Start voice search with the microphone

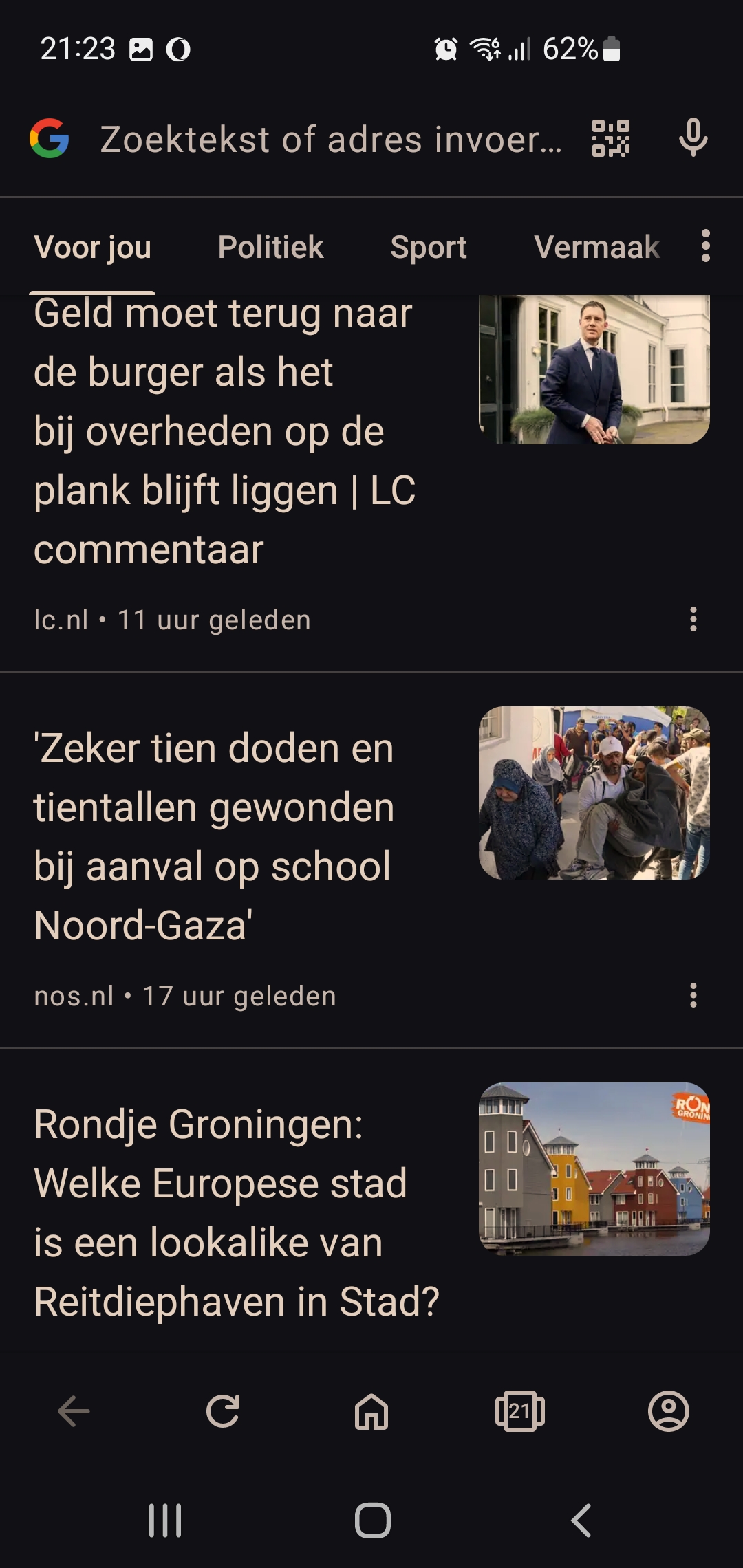click(x=693, y=138)
